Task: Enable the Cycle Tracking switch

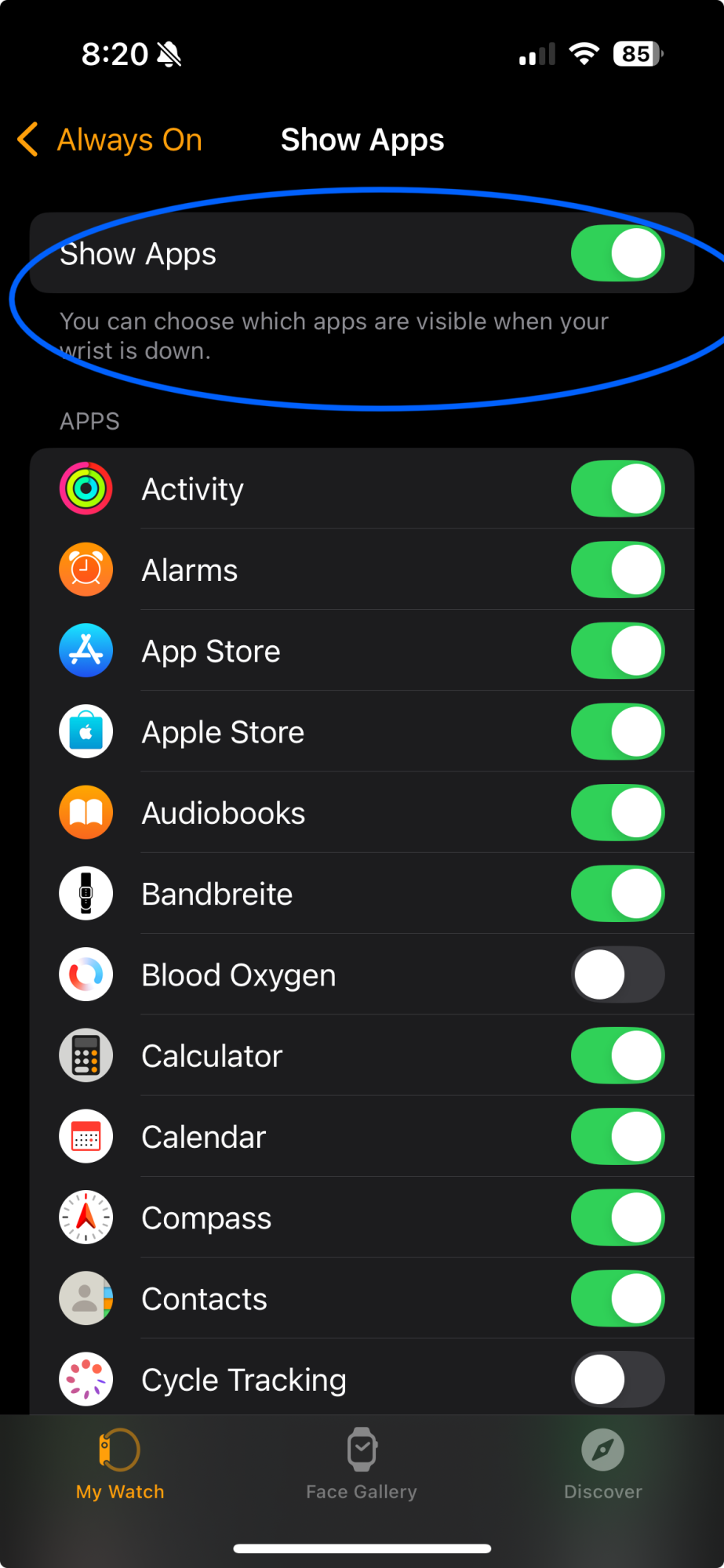Action: 617,1380
